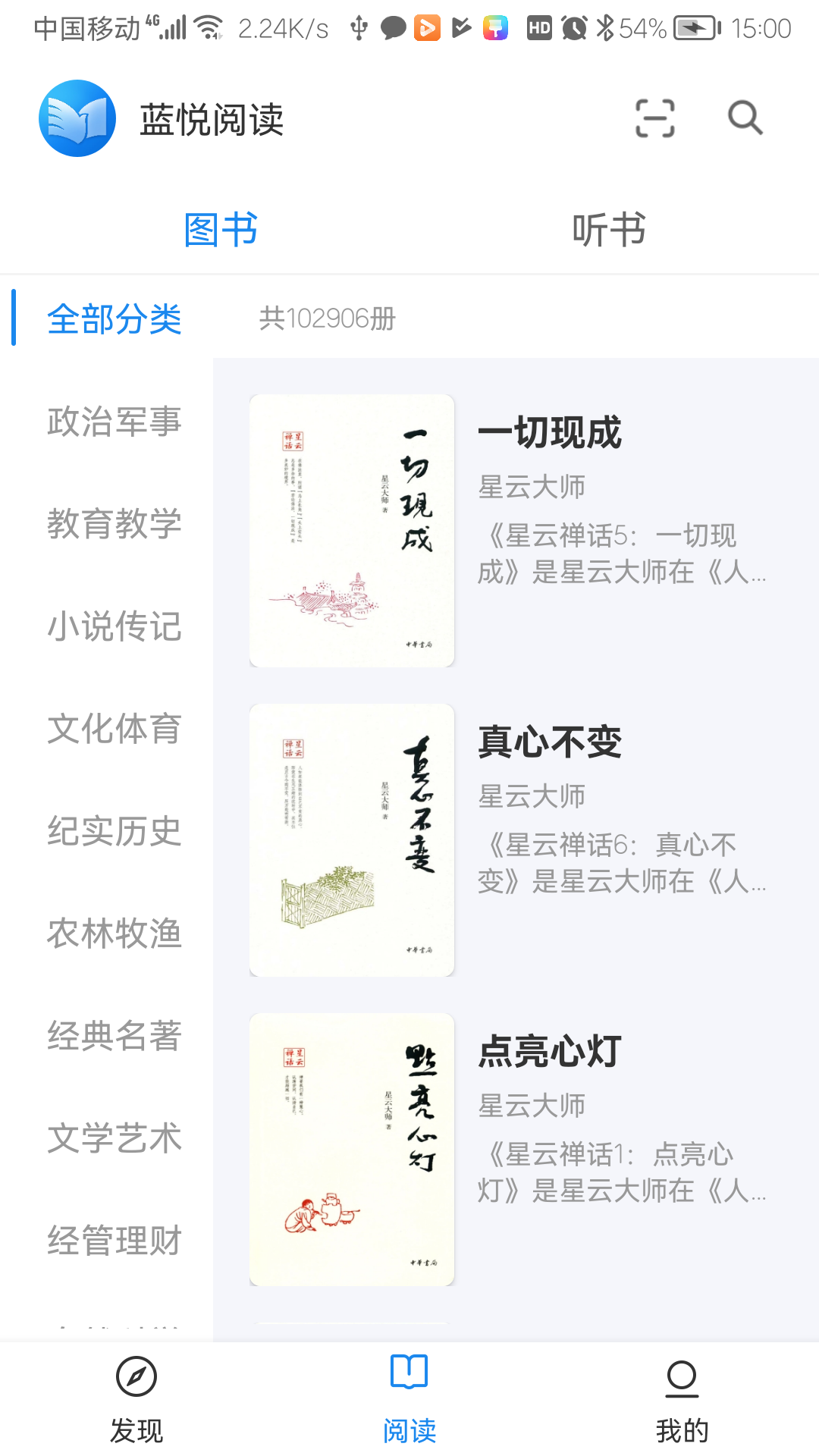This screenshot has width=819, height=1456.
Task: Go to the 发现 tab
Action: pos(136,1399)
